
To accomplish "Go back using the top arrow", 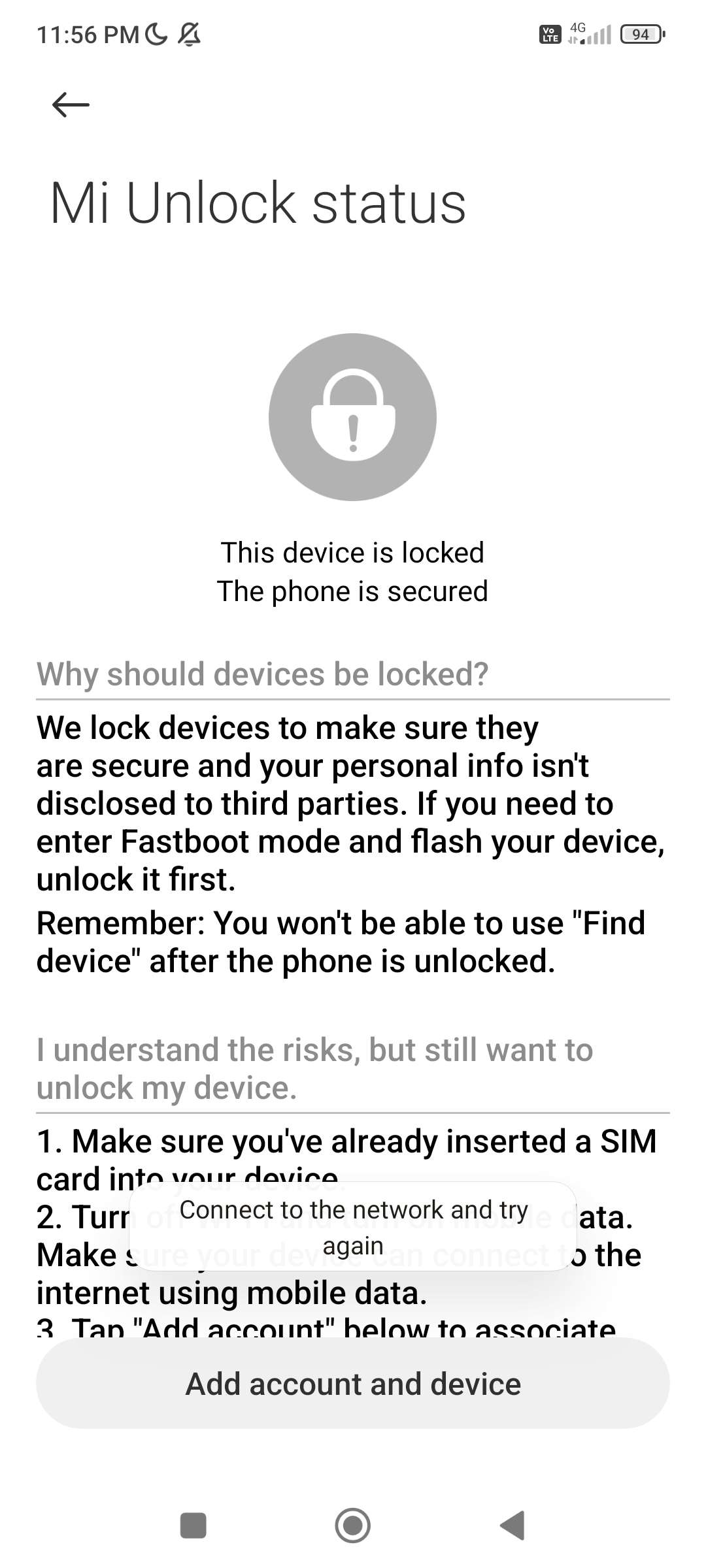I will [71, 105].
